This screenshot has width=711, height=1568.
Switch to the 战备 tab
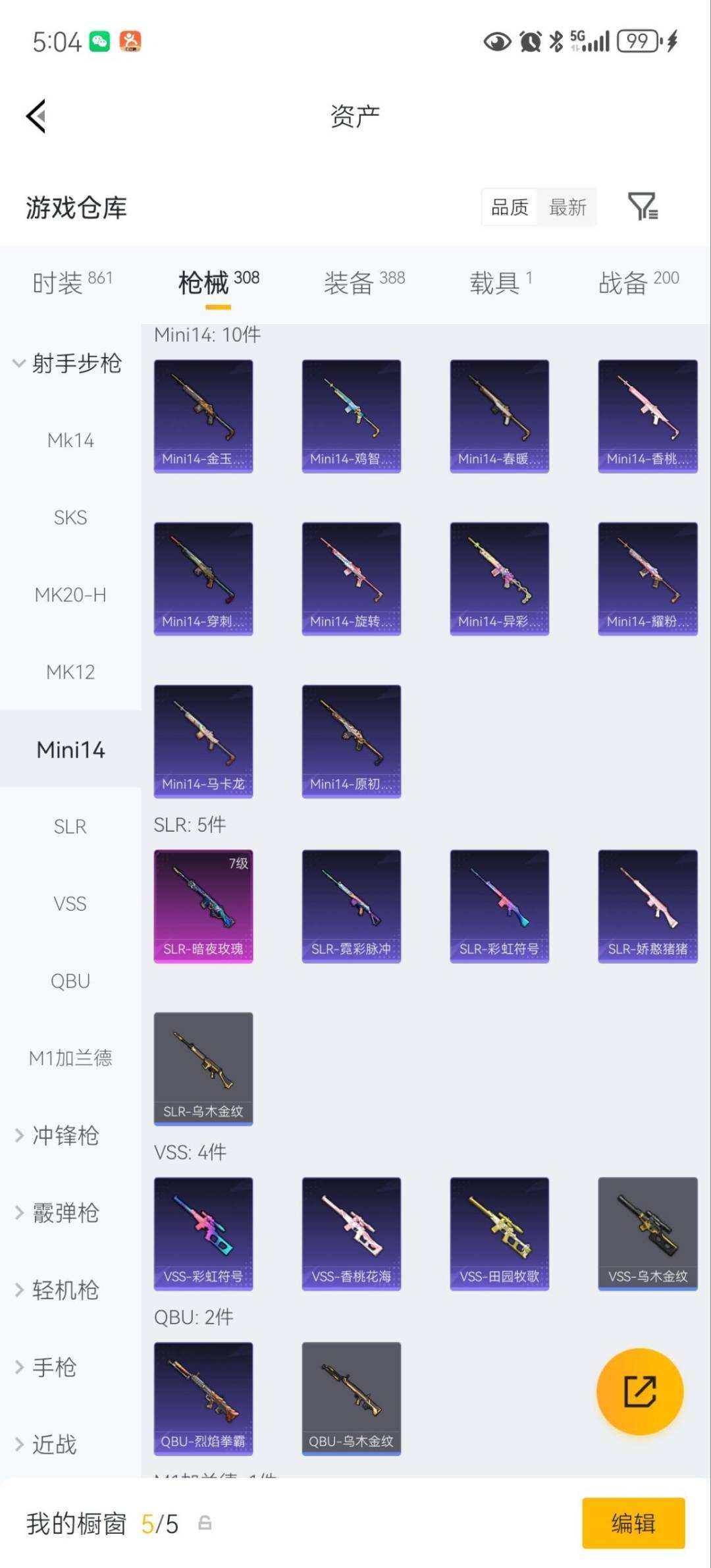[x=638, y=283]
